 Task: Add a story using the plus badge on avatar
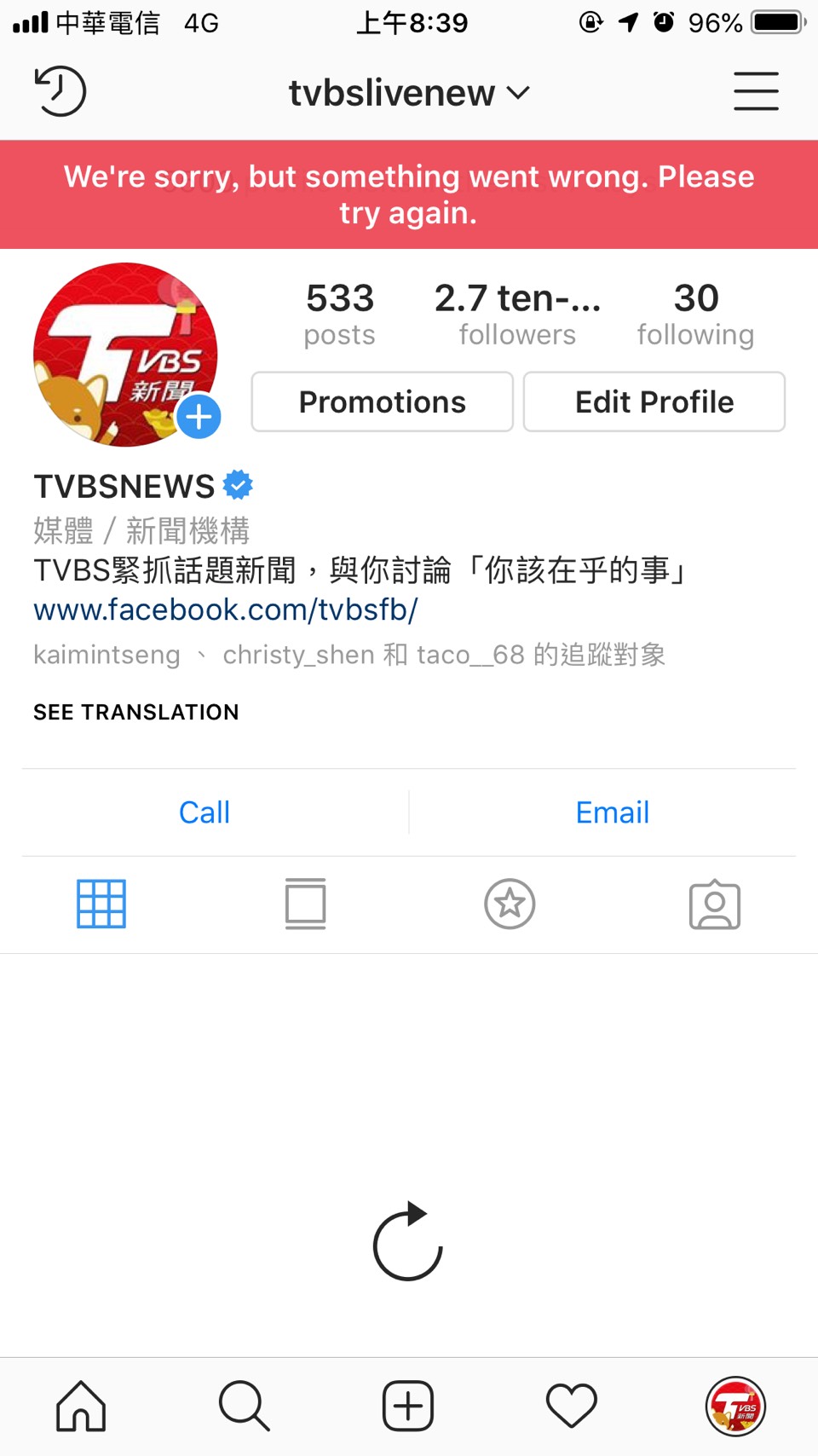[x=198, y=417]
